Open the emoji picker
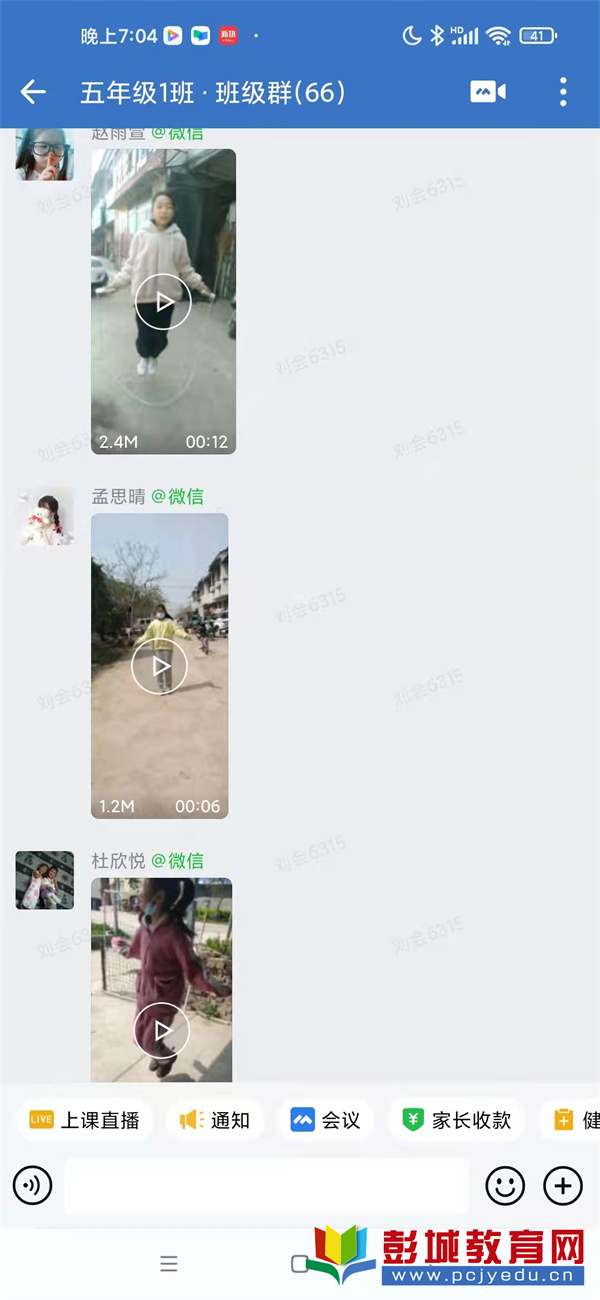Viewport: 600px width, 1300px height. (505, 1186)
